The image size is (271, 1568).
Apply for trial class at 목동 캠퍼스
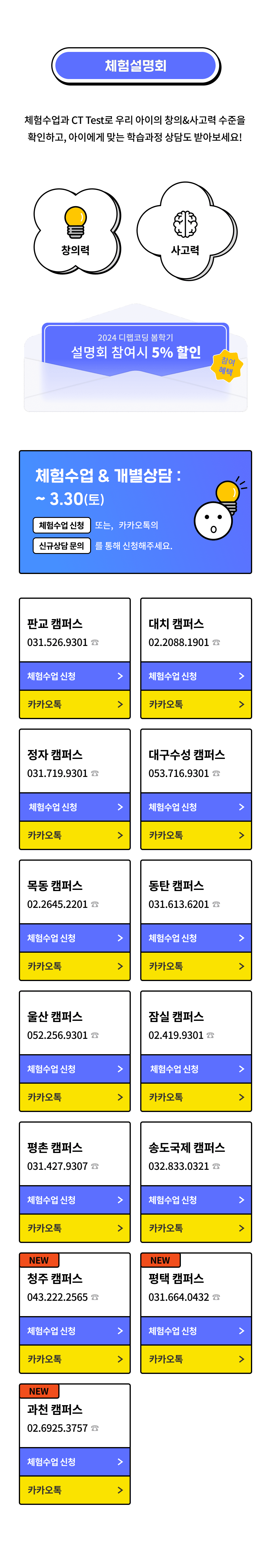[x=75, y=937]
